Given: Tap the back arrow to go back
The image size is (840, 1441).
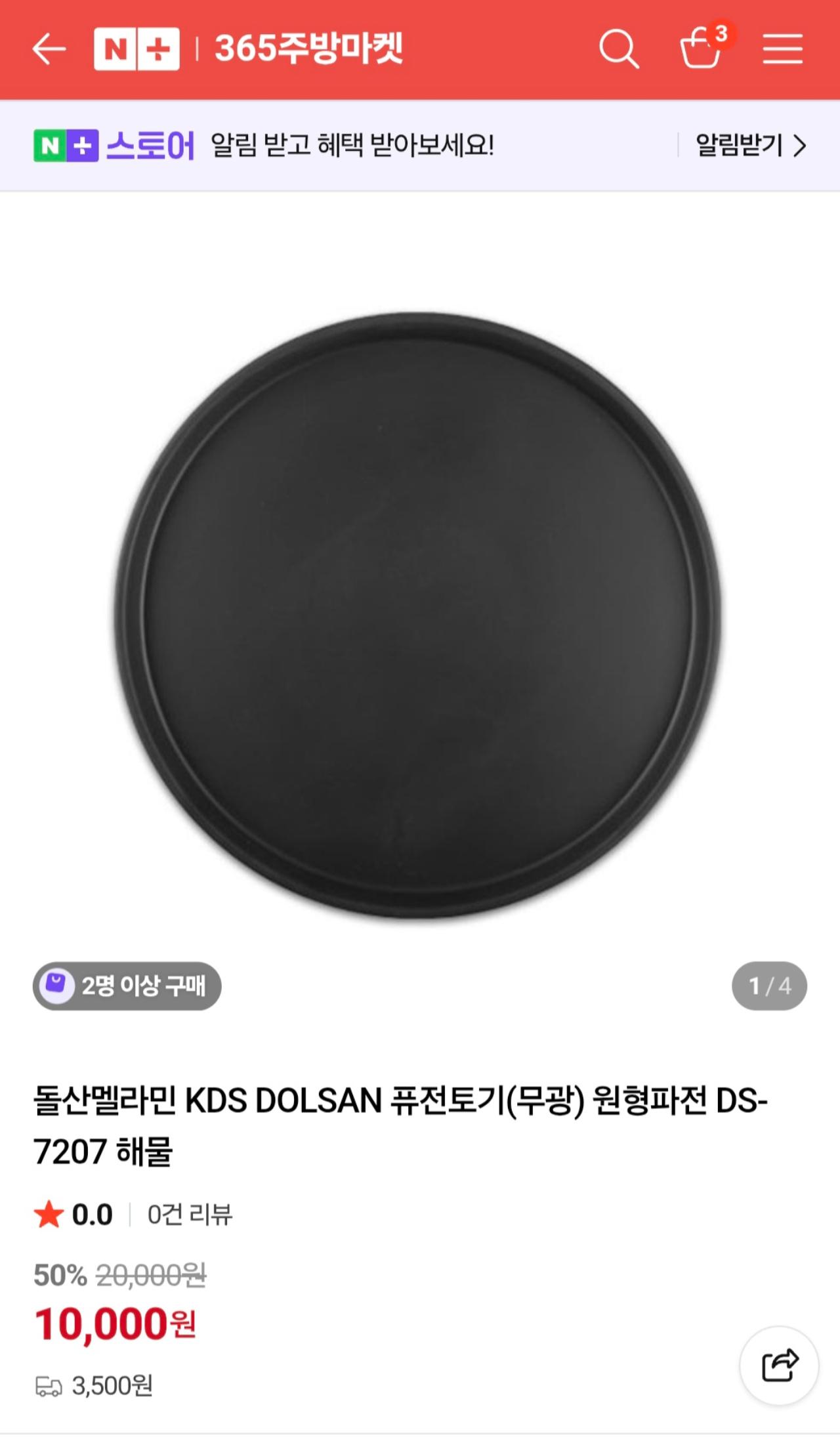Looking at the screenshot, I should click(47, 49).
